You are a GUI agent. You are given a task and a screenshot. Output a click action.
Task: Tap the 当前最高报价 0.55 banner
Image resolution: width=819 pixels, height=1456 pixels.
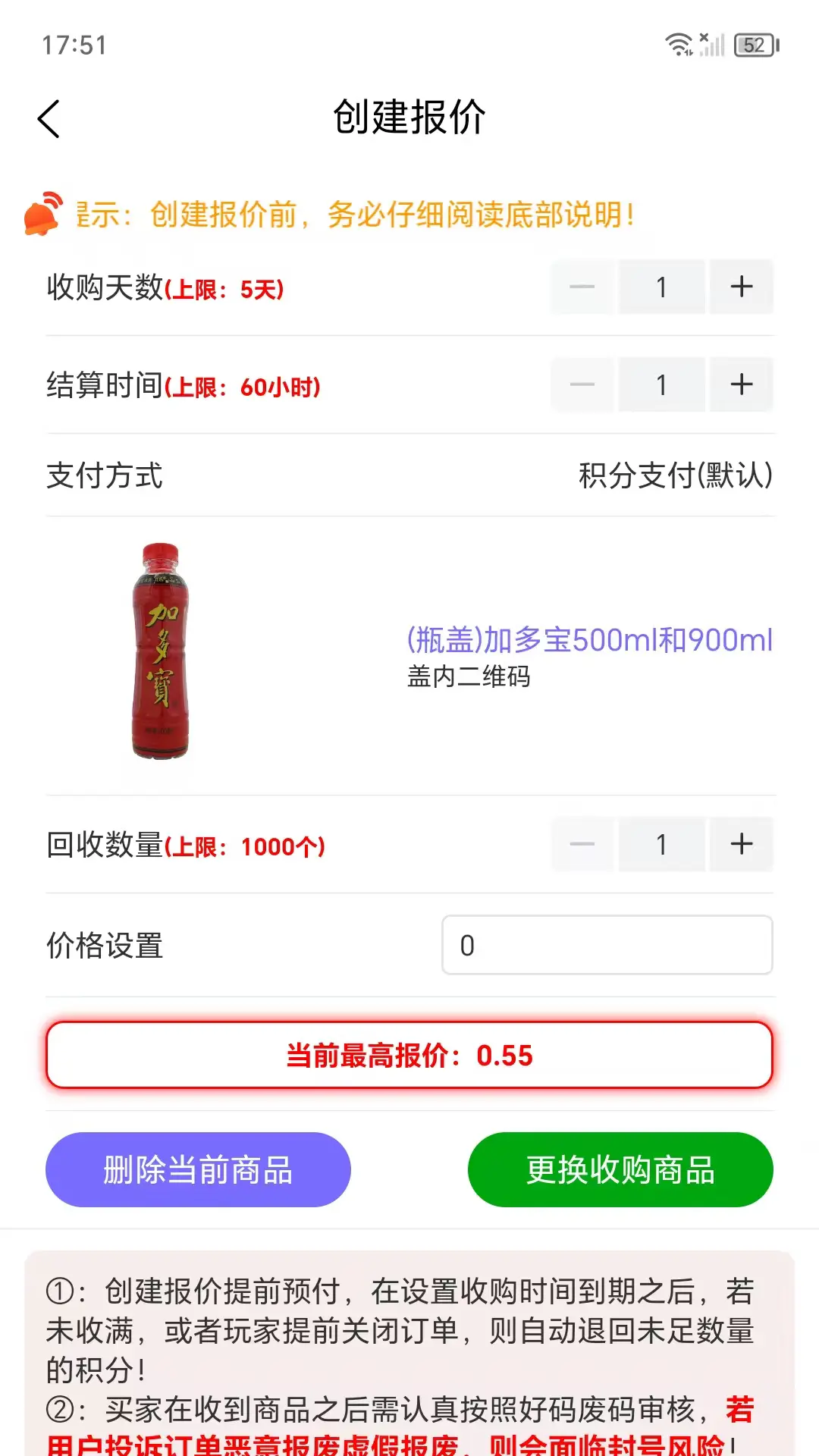coord(409,1055)
